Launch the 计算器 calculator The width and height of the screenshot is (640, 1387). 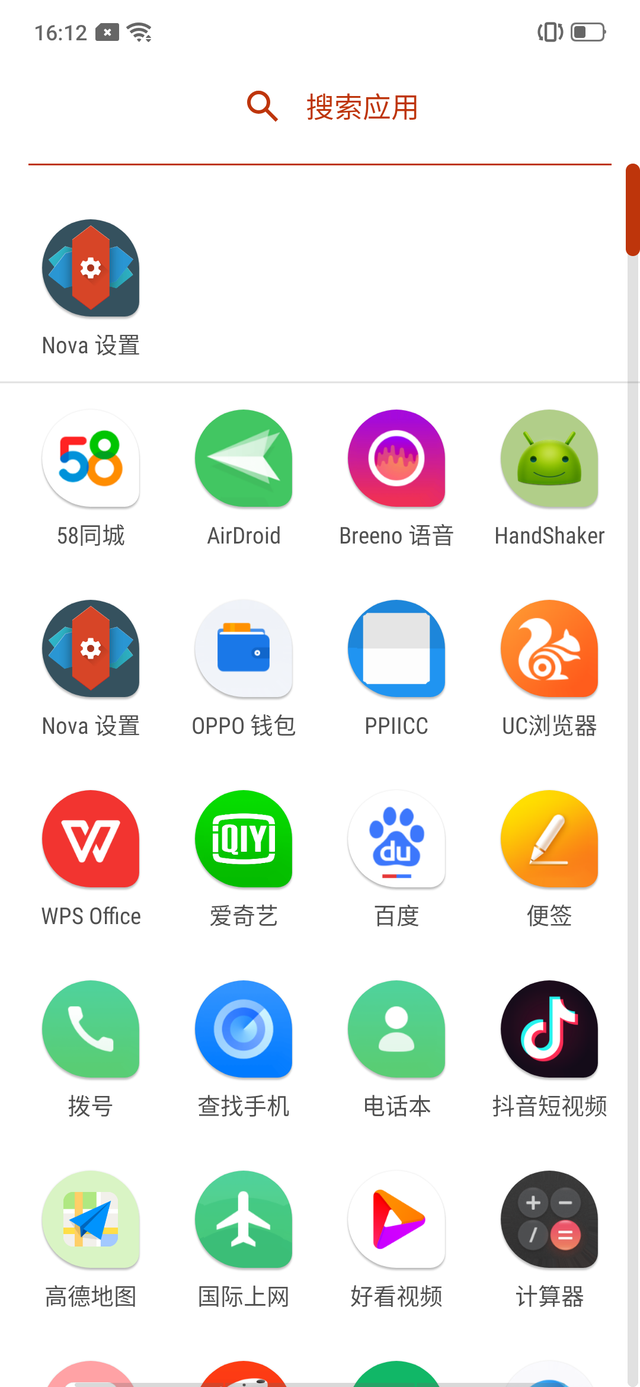click(549, 1220)
